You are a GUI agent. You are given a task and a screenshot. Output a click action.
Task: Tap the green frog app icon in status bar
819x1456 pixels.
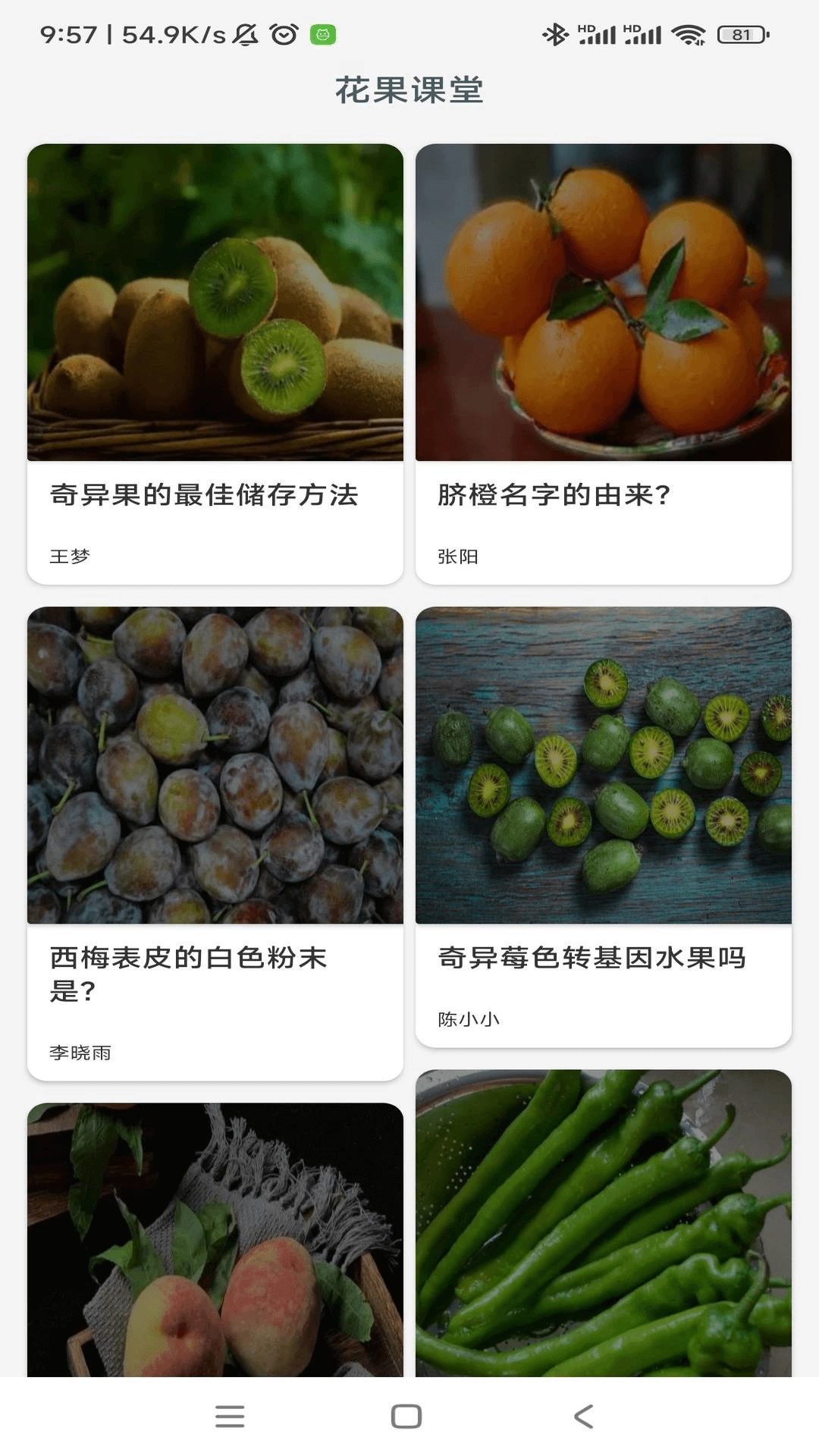tap(322, 33)
